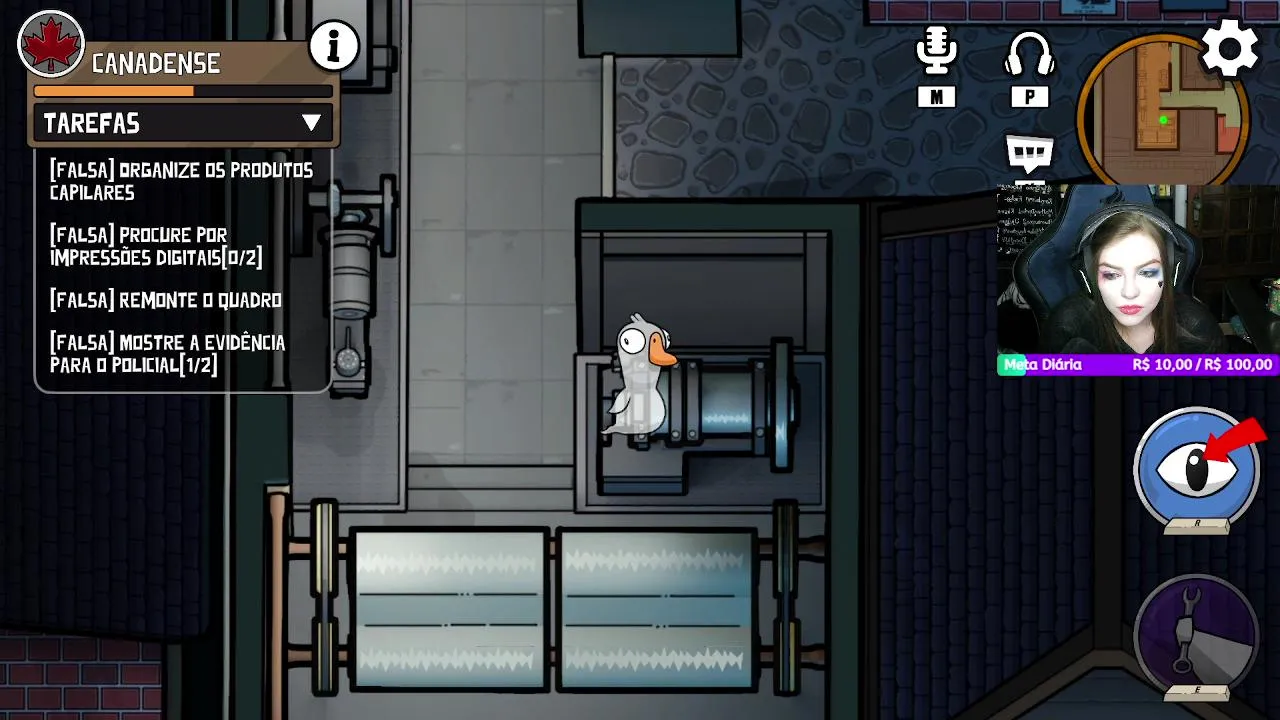Image resolution: width=1280 pixels, height=720 pixels.
Task: Open the settings gear
Action: pos(1229,48)
